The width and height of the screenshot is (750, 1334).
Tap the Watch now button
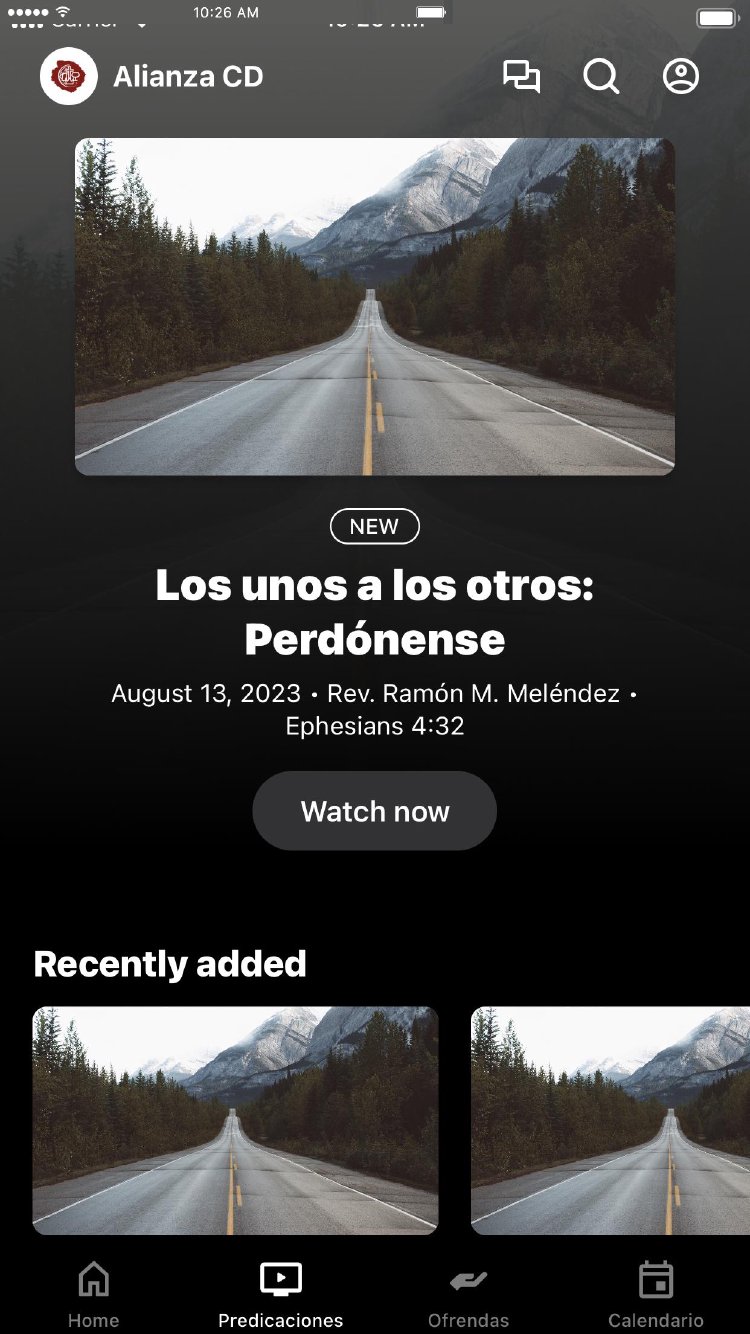(374, 811)
